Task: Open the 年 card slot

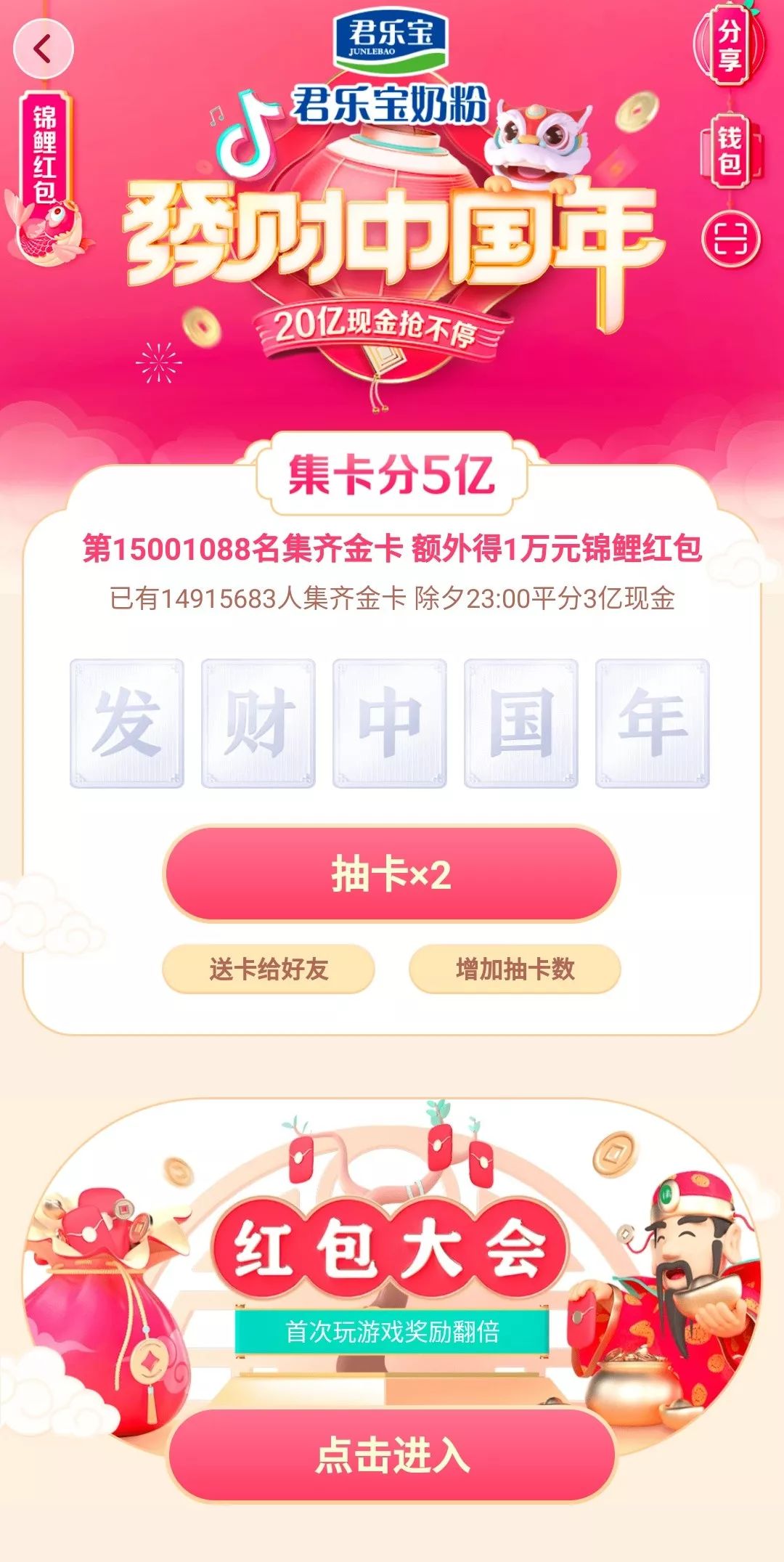Action: (653, 723)
